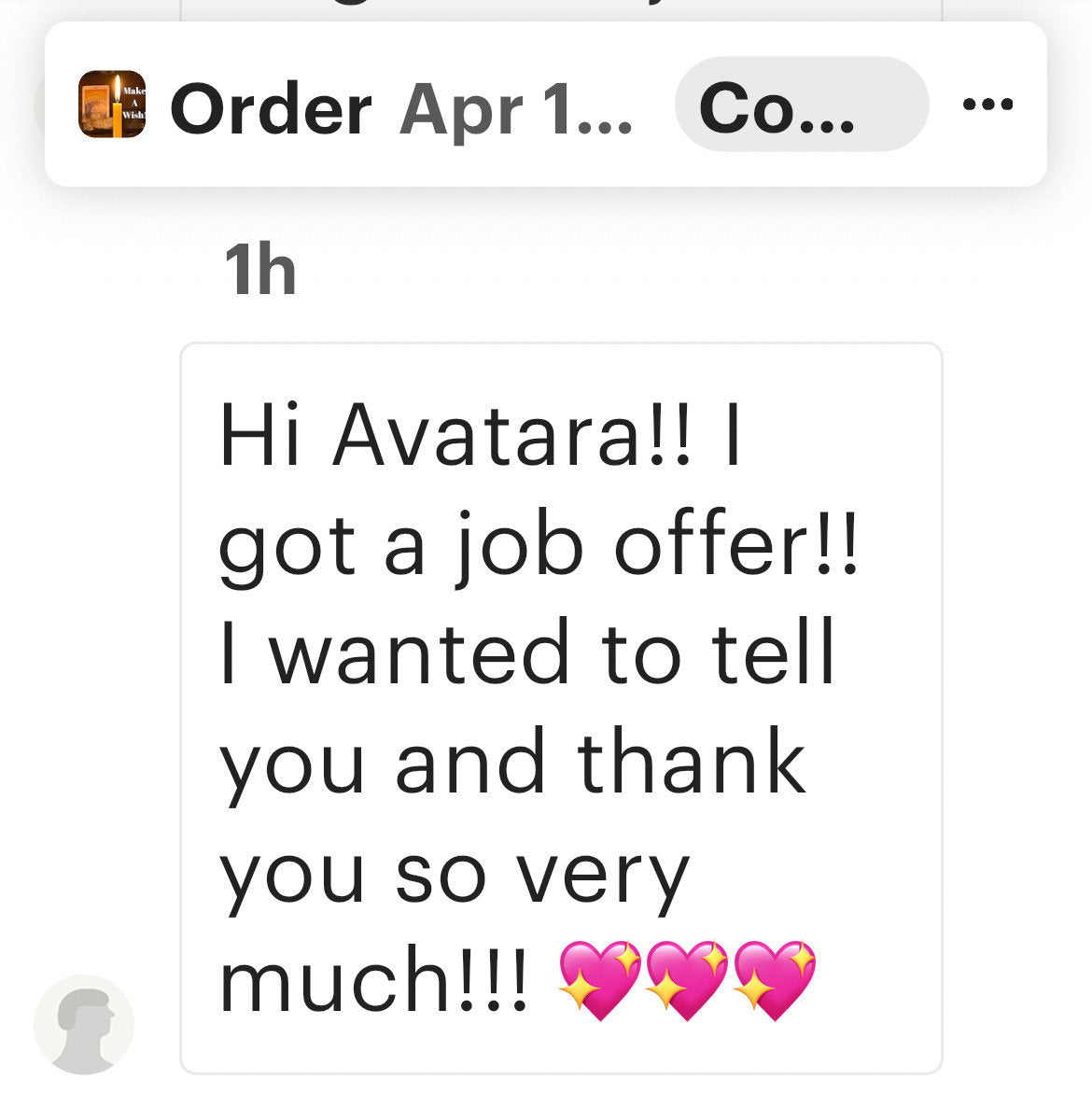Open the order from Apr 1
This screenshot has width=1092, height=1094.
[401, 108]
